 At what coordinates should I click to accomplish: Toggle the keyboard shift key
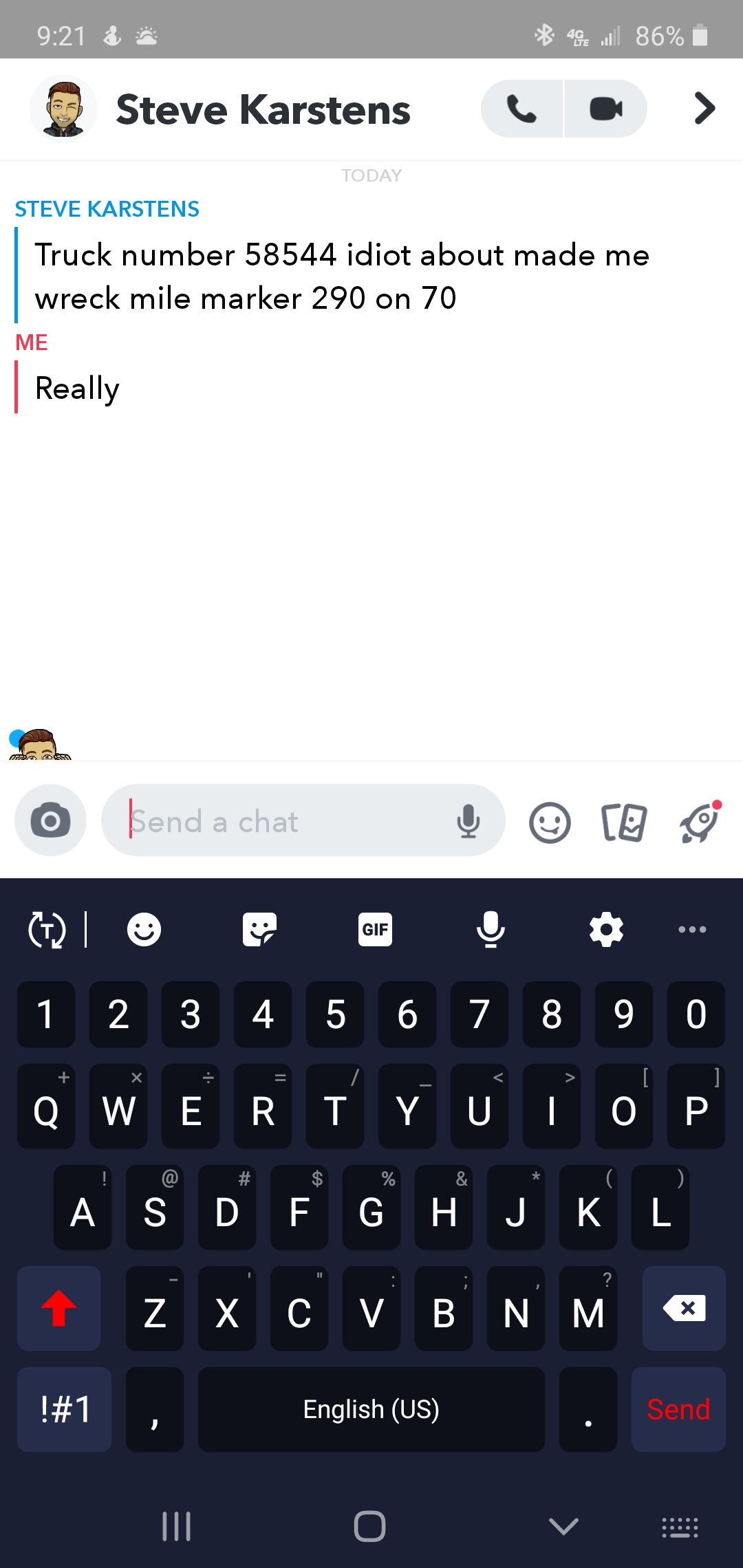pos(59,1308)
